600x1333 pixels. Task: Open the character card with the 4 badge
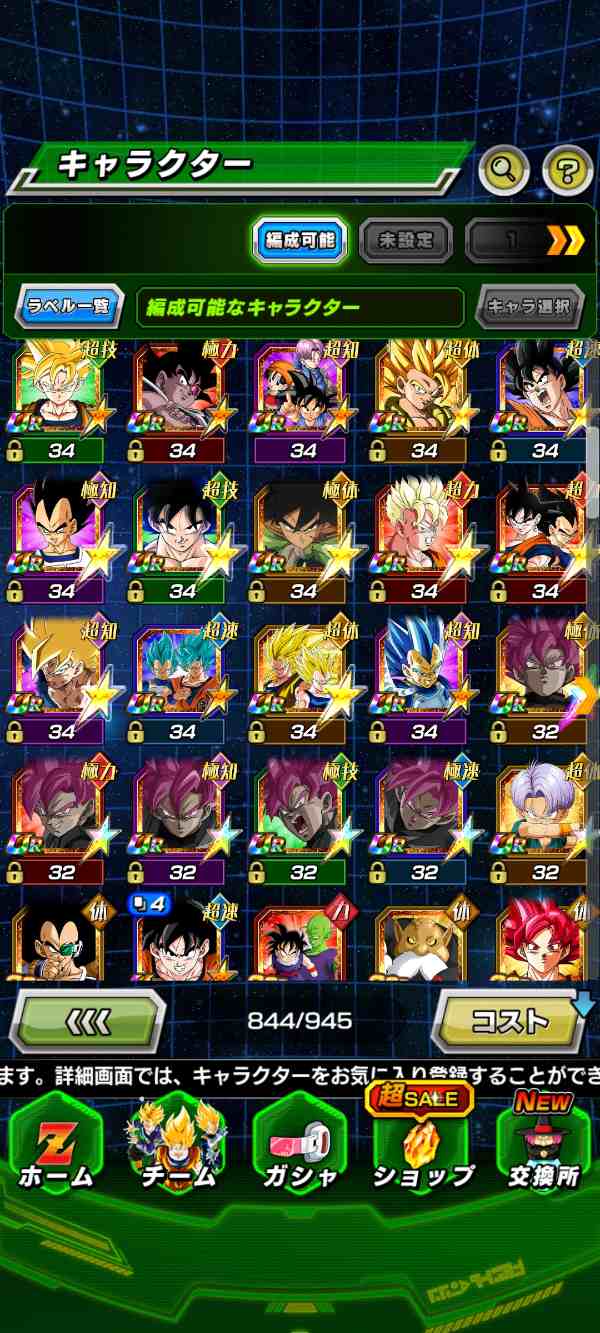(x=182, y=943)
